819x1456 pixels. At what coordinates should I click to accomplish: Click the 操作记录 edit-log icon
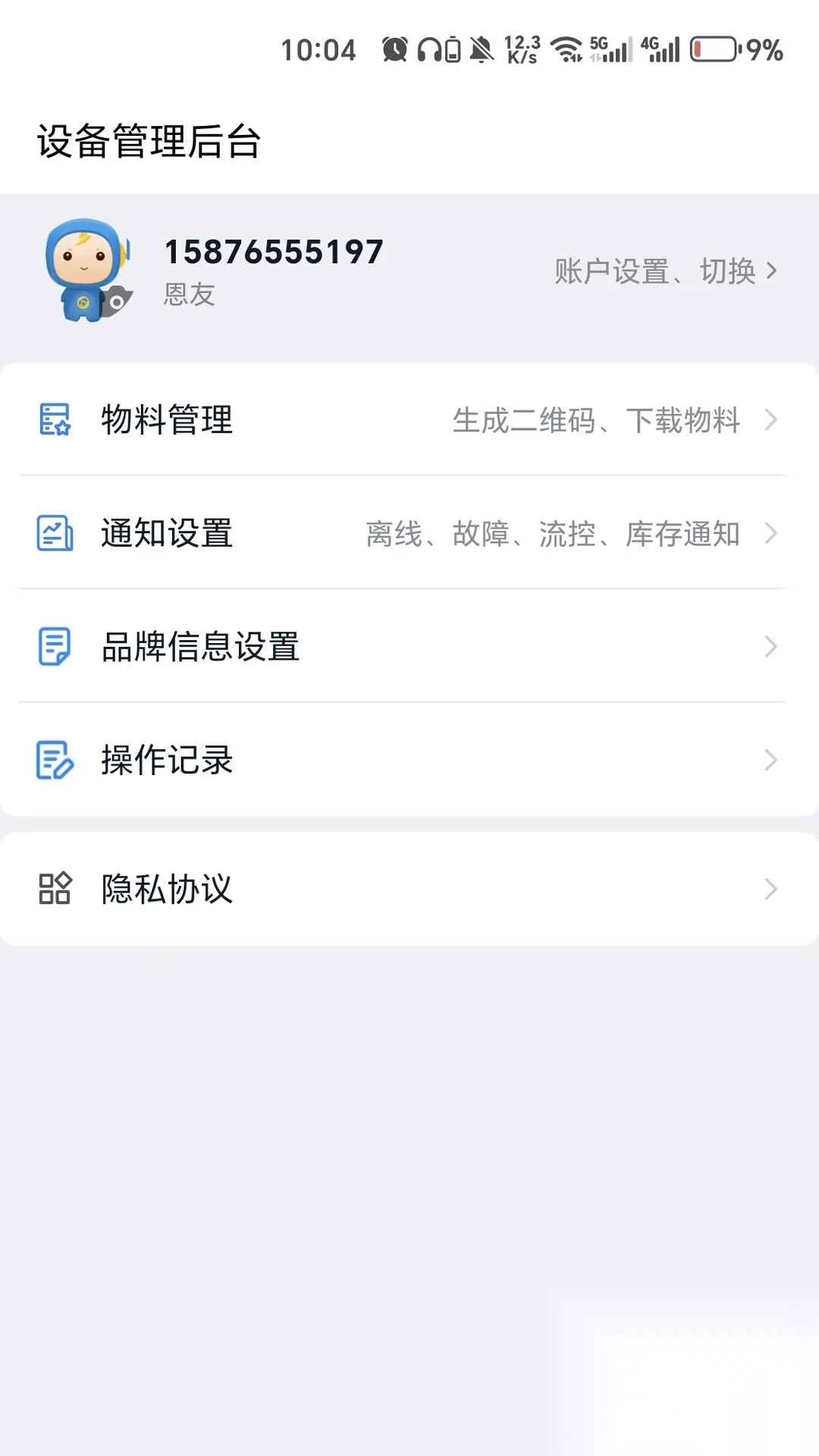[52, 759]
